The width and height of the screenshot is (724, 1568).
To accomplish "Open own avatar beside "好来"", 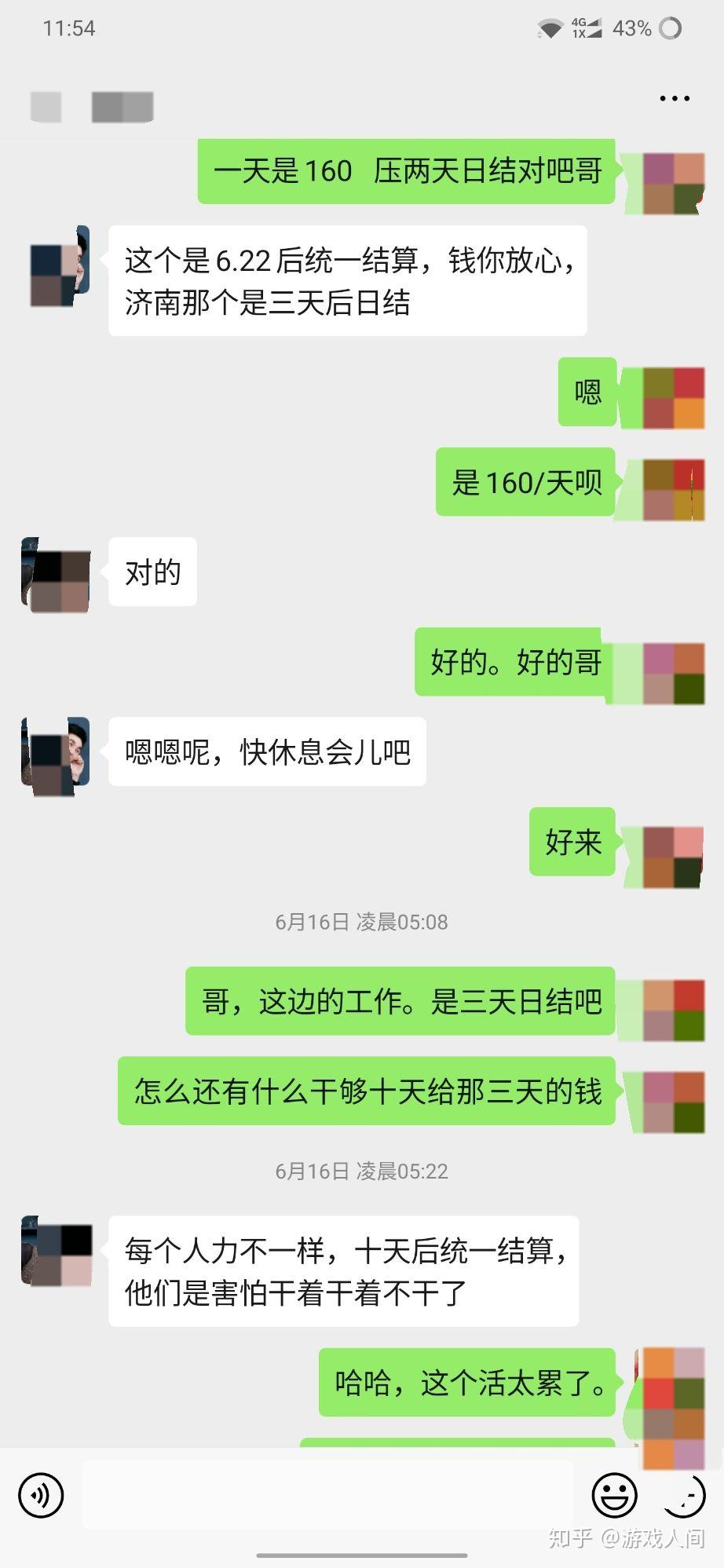I will point(673,857).
